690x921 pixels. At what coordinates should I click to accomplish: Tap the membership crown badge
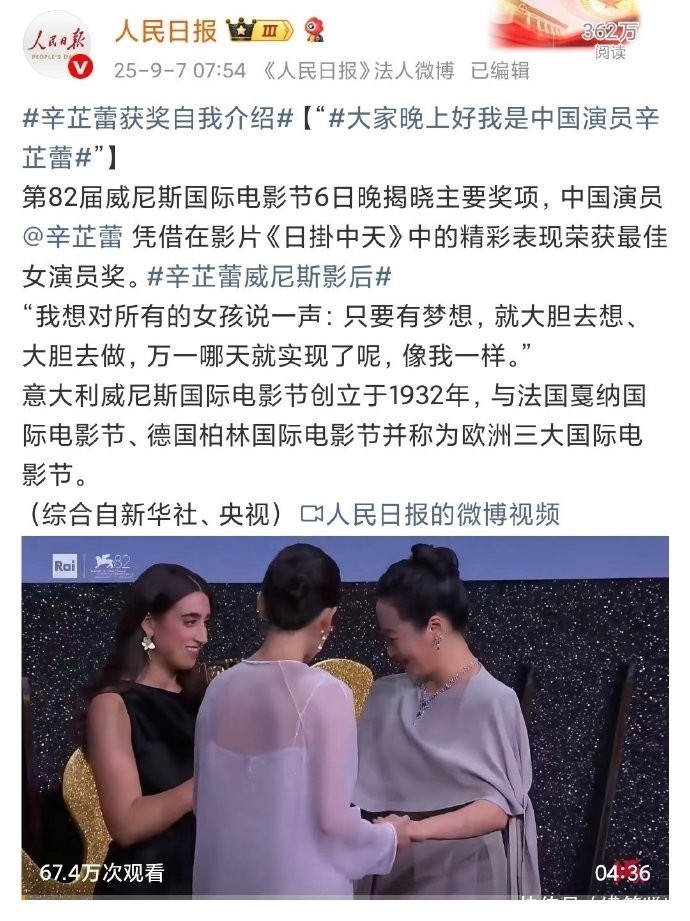pos(257,32)
